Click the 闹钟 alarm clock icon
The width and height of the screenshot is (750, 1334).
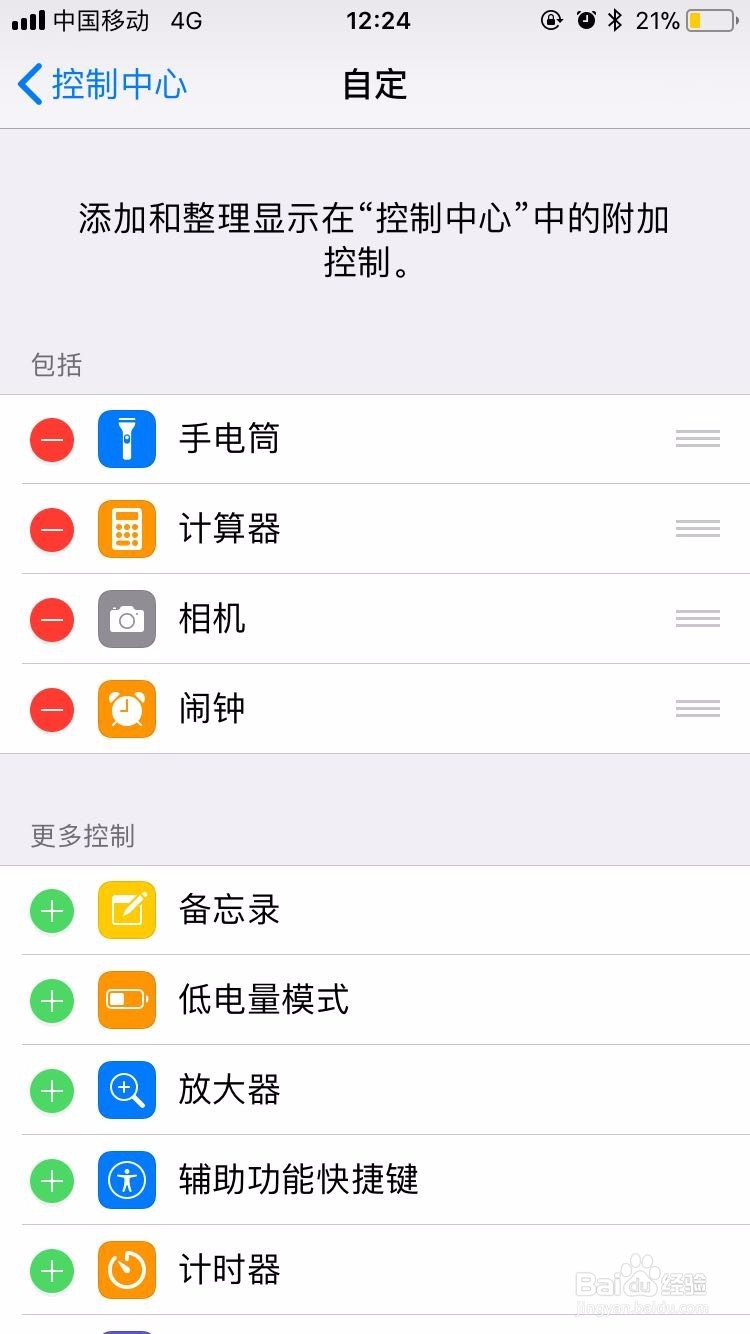126,709
